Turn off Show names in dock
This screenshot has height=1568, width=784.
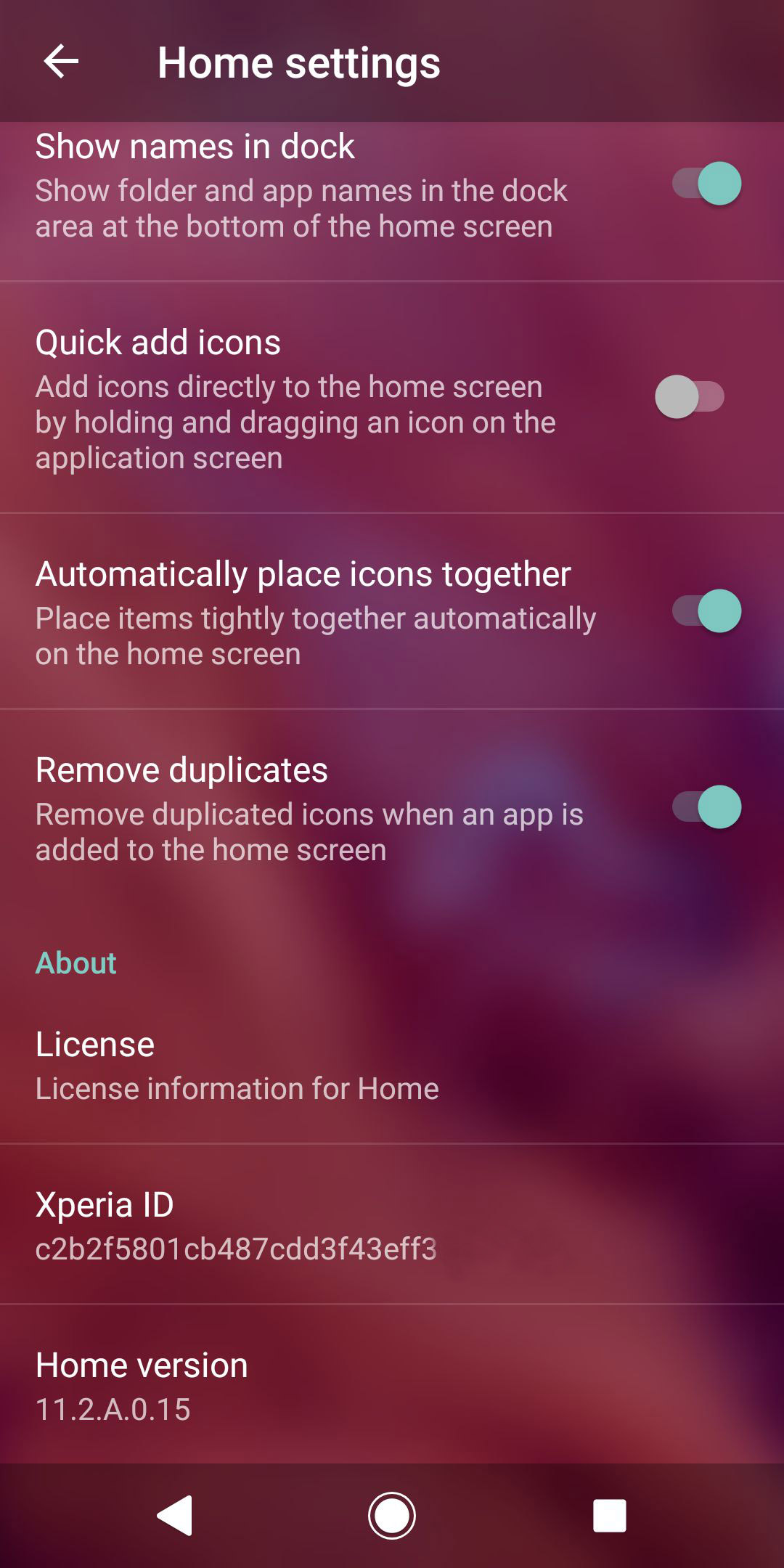point(706,183)
